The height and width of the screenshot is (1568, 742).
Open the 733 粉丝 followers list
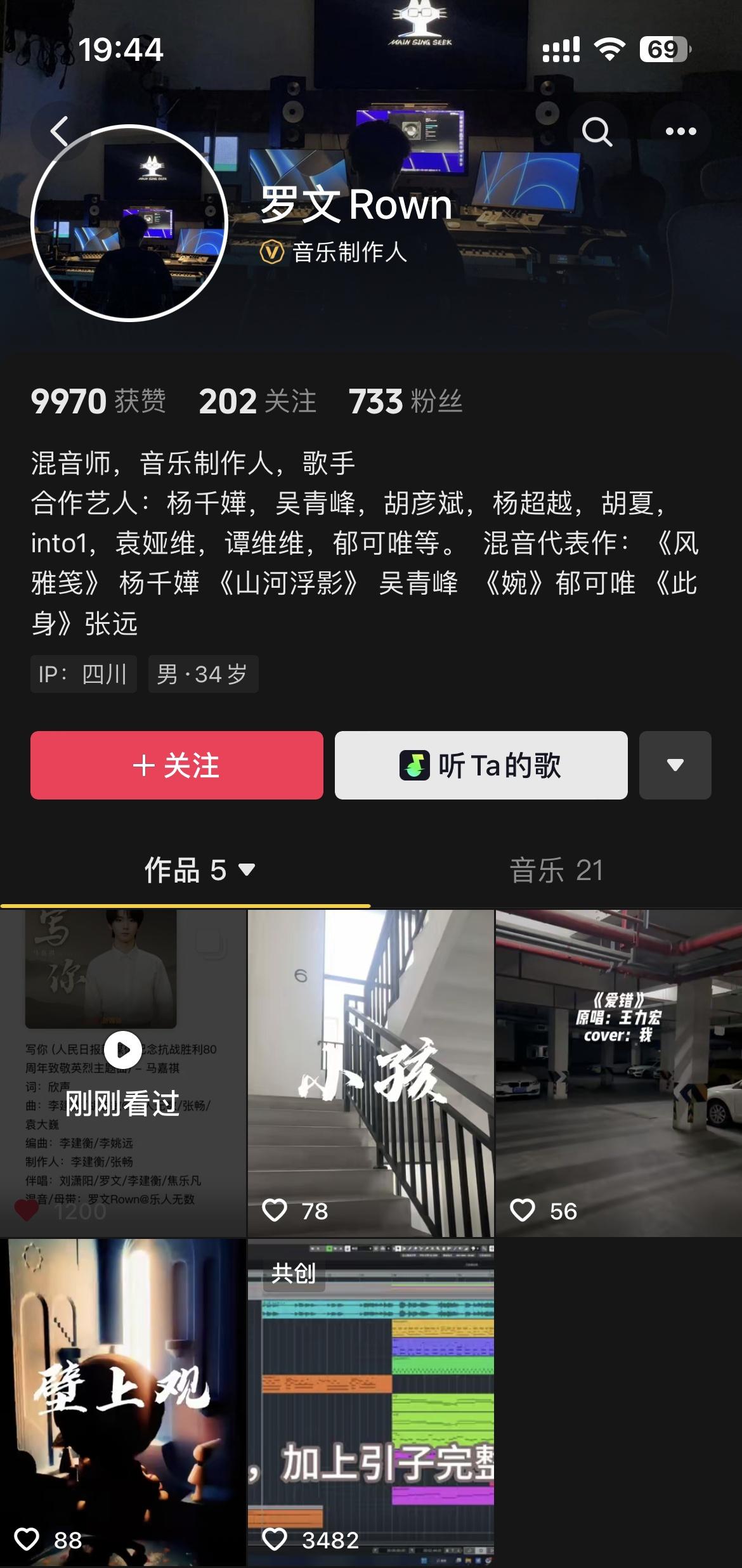click(405, 401)
